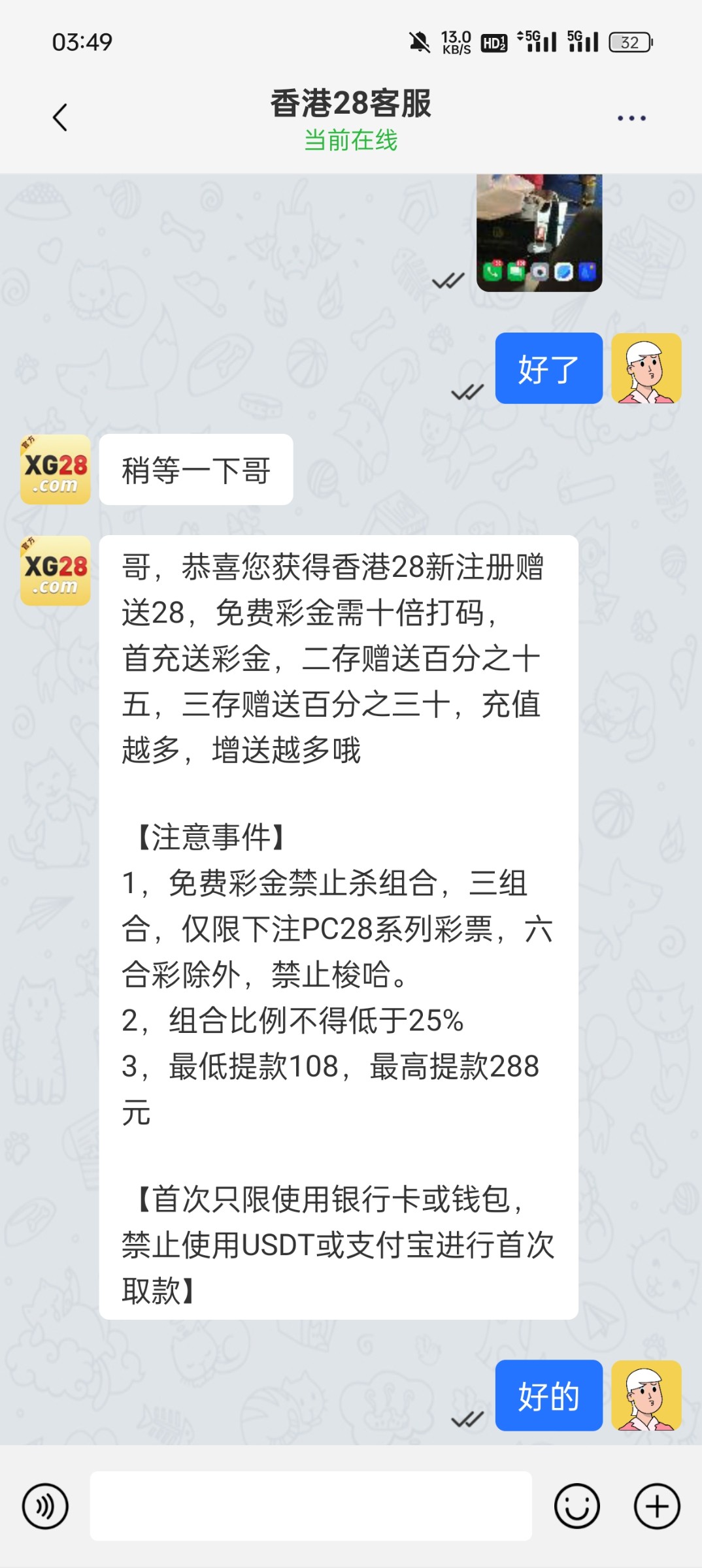Switch to voice message input

point(45,1506)
